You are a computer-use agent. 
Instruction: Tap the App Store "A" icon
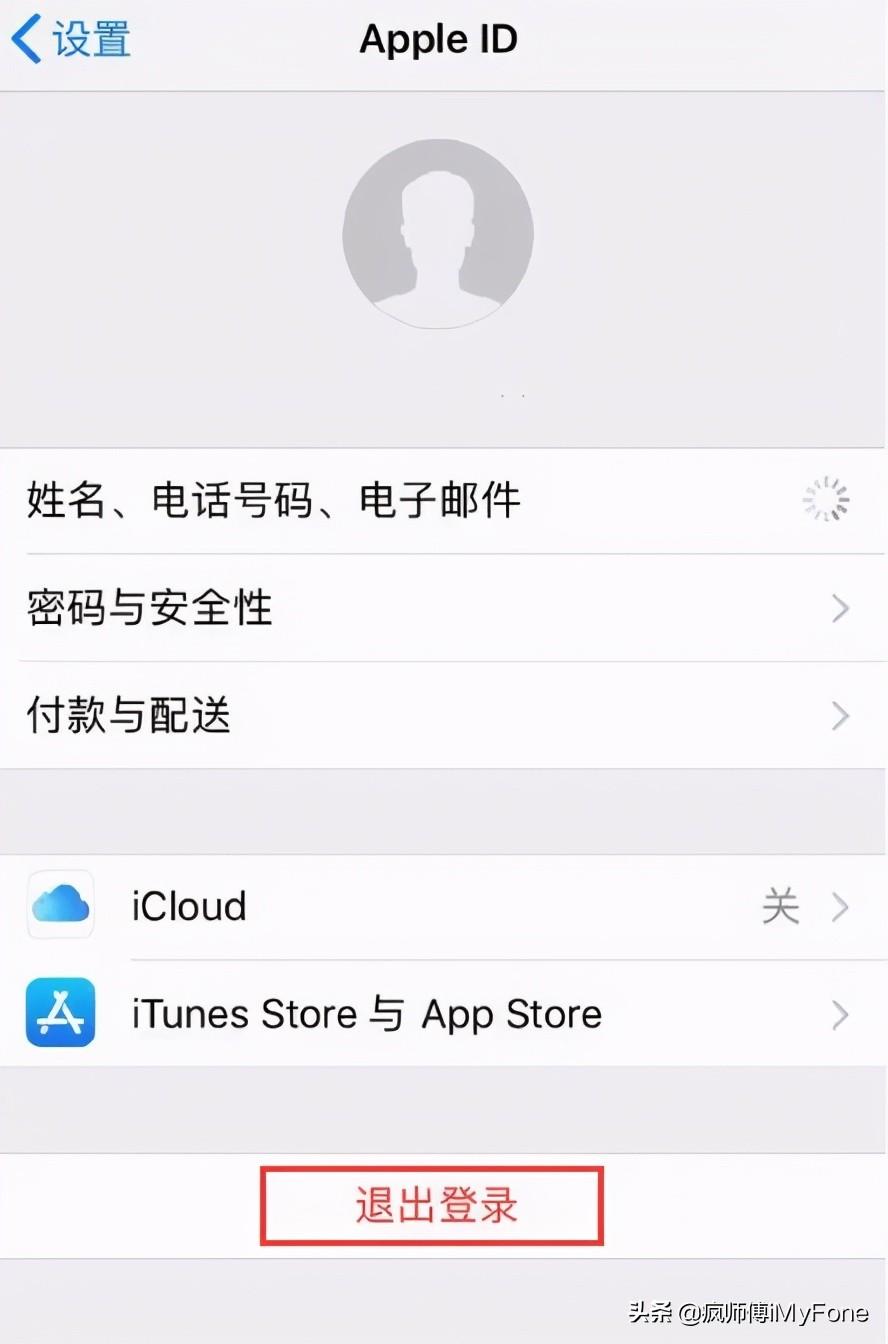pos(60,1013)
